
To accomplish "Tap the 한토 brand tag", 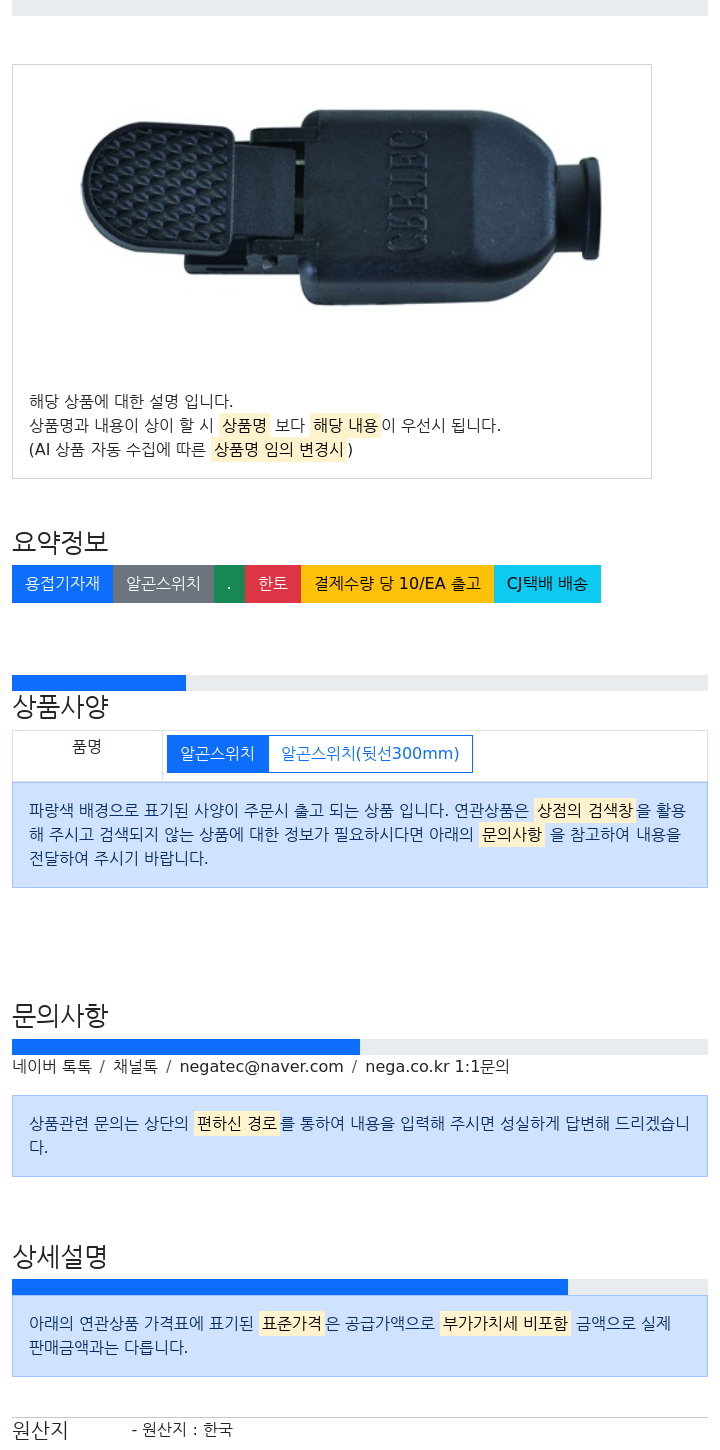I will pyautogui.click(x=273, y=584).
